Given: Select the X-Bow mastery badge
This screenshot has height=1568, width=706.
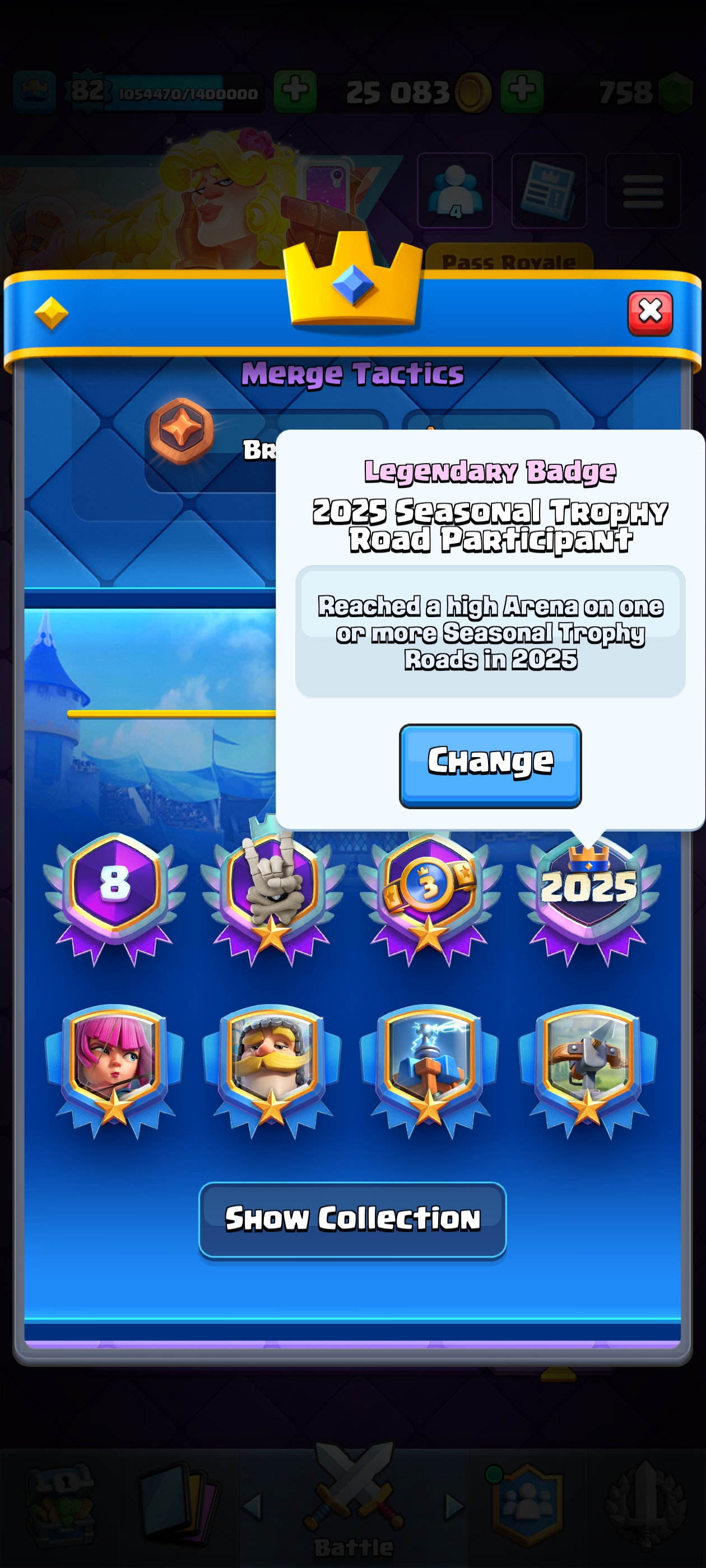Looking at the screenshot, I should point(588,1066).
